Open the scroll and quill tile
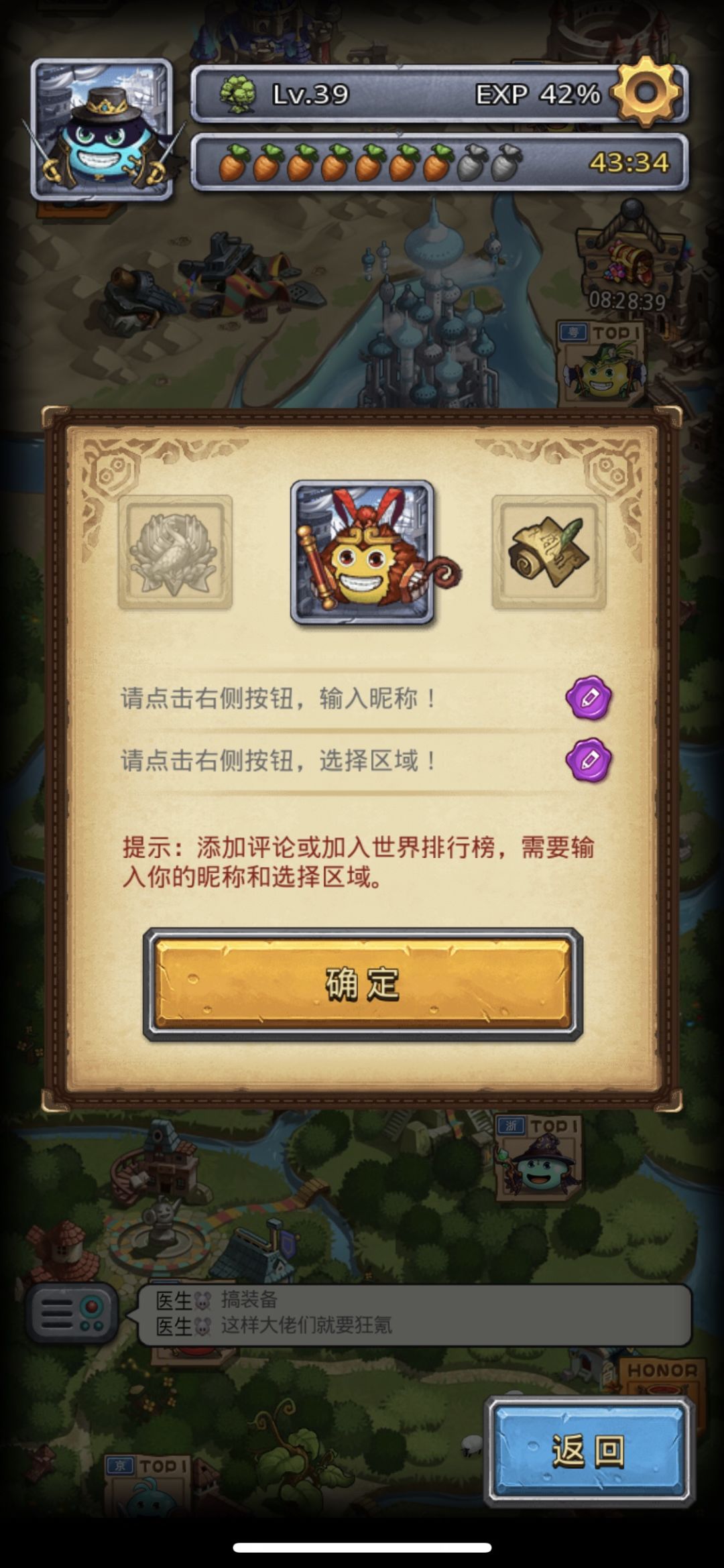The height and width of the screenshot is (1568, 724). pyautogui.click(x=549, y=552)
